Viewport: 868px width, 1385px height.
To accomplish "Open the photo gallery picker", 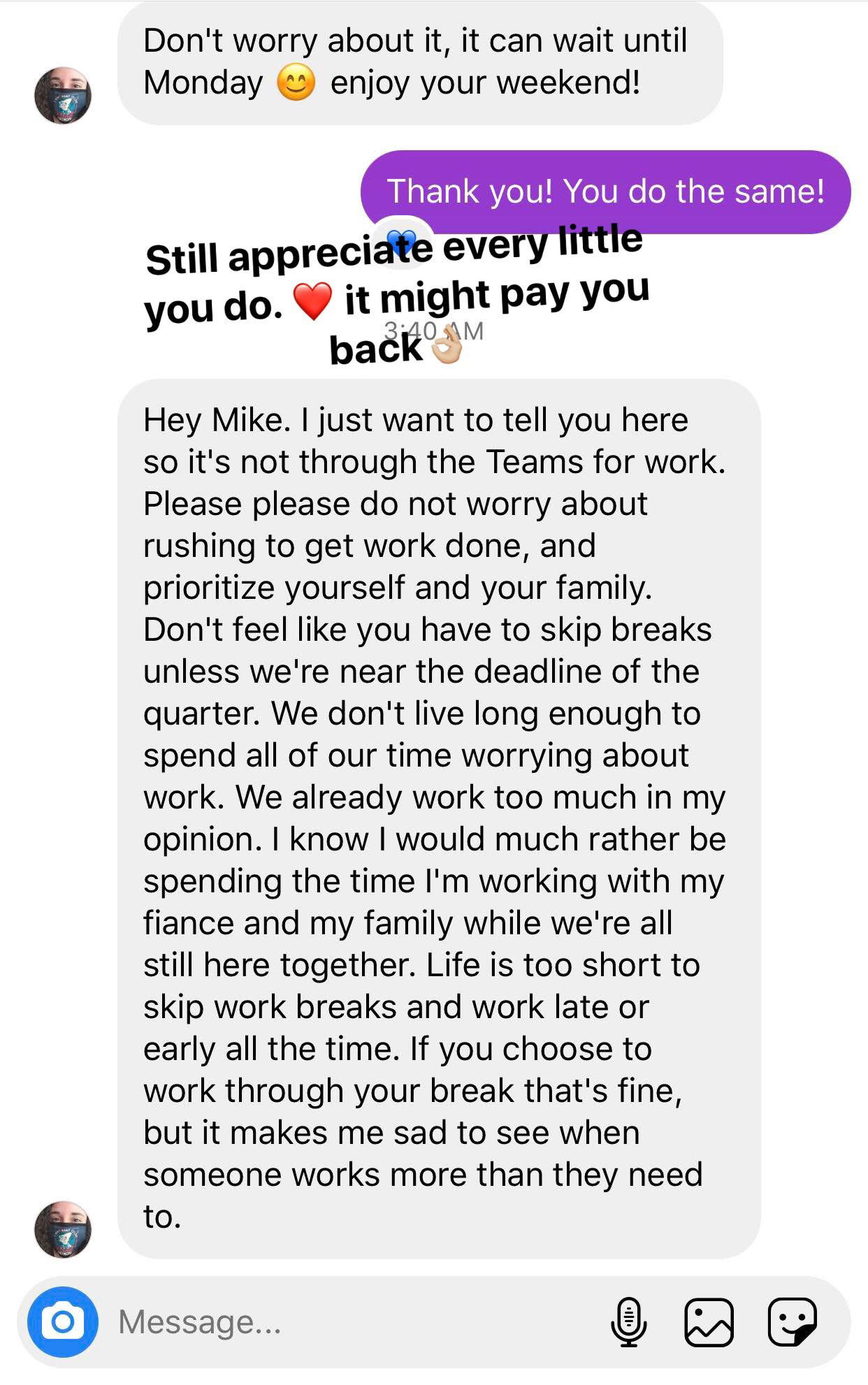I will click(x=709, y=1321).
